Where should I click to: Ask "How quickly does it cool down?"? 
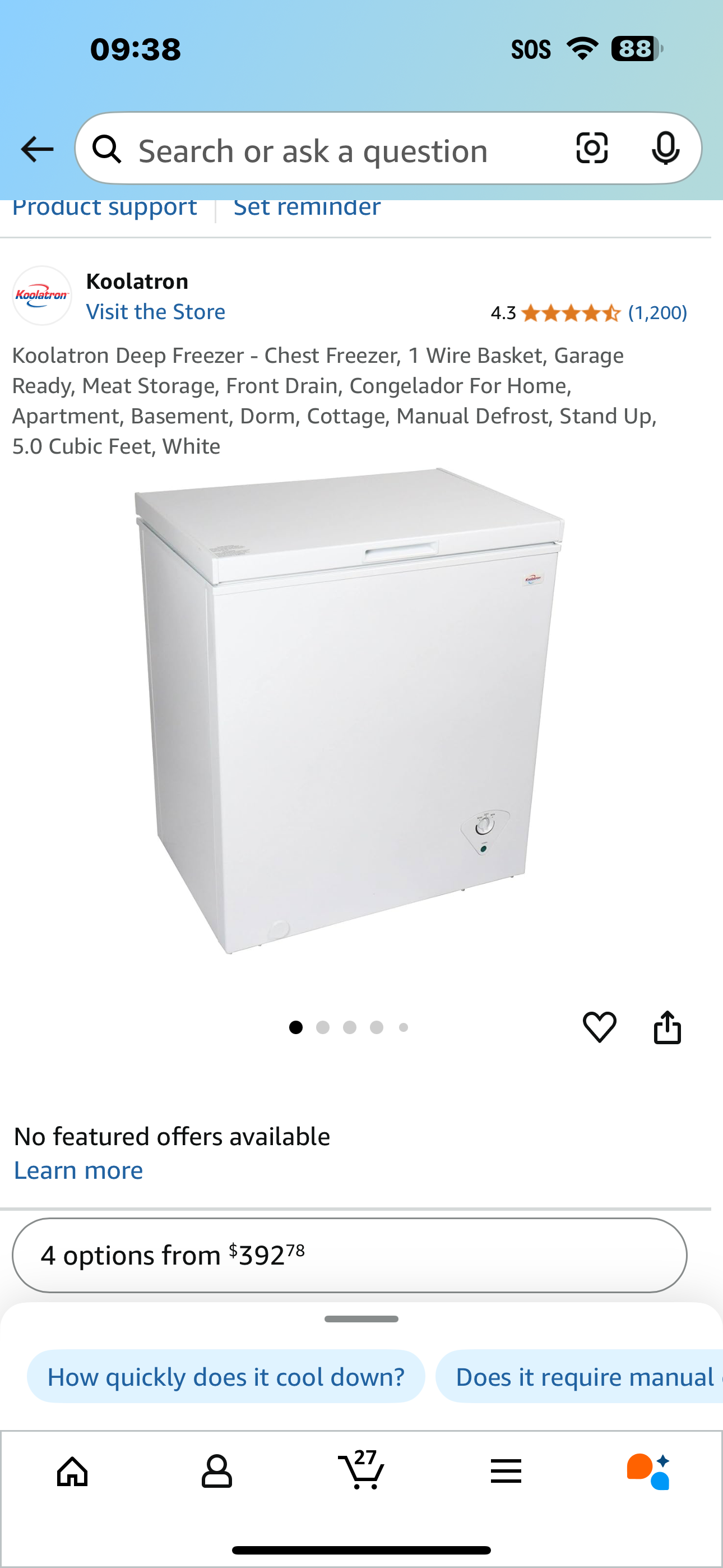[x=226, y=1376]
